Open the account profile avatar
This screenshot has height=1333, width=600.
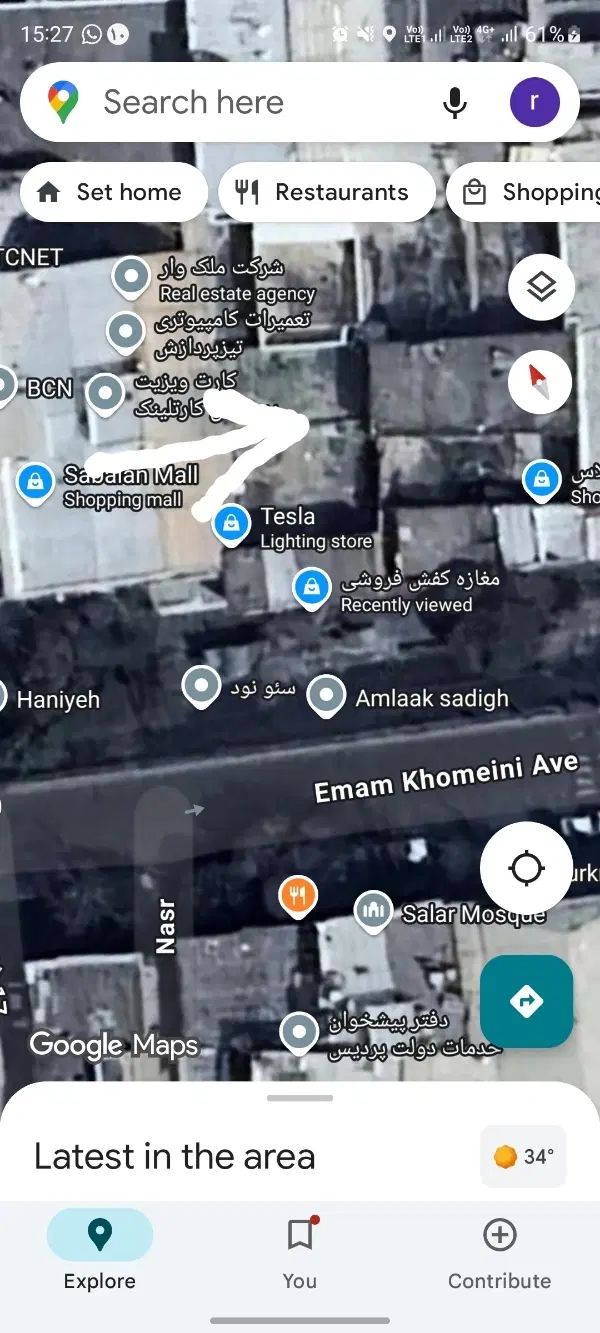coord(534,102)
